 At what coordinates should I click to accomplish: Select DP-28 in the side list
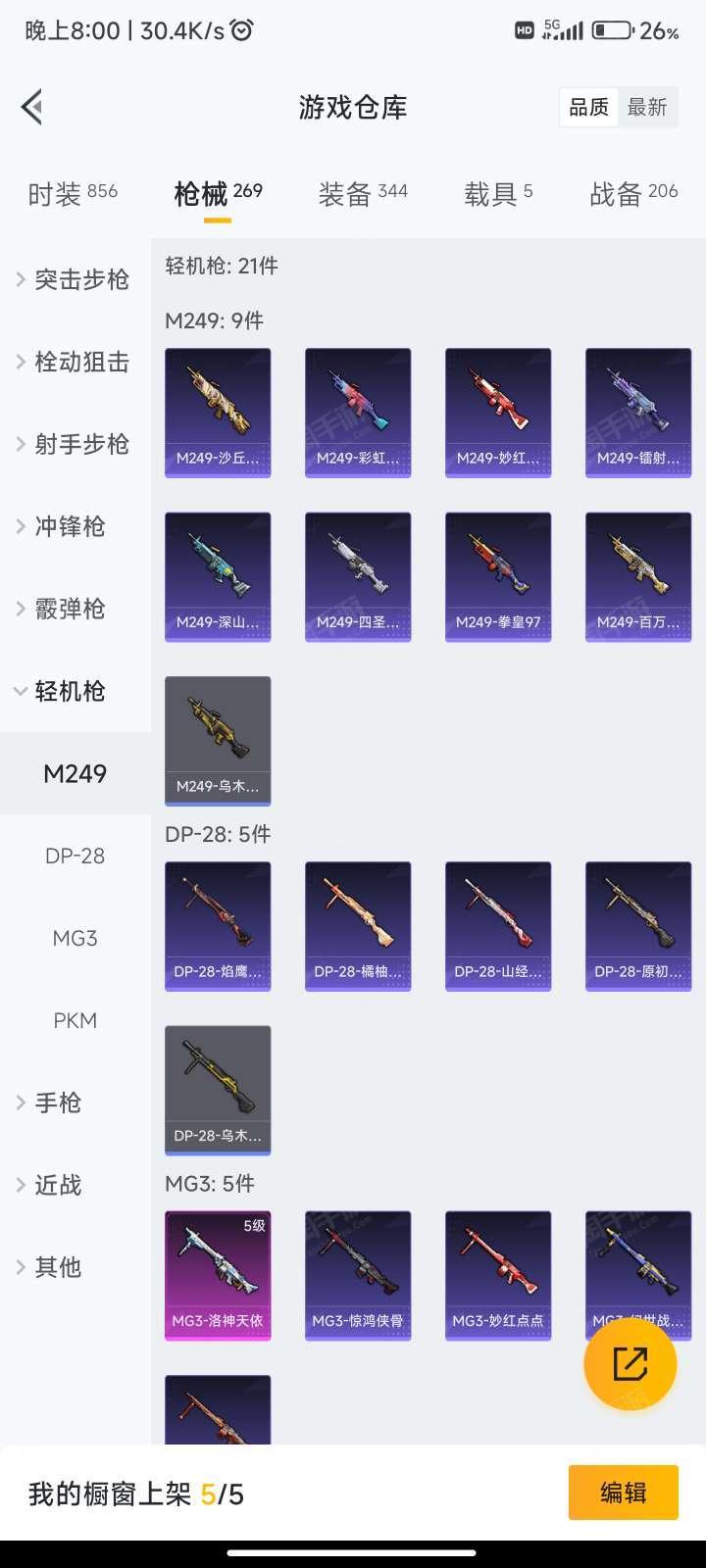75,856
